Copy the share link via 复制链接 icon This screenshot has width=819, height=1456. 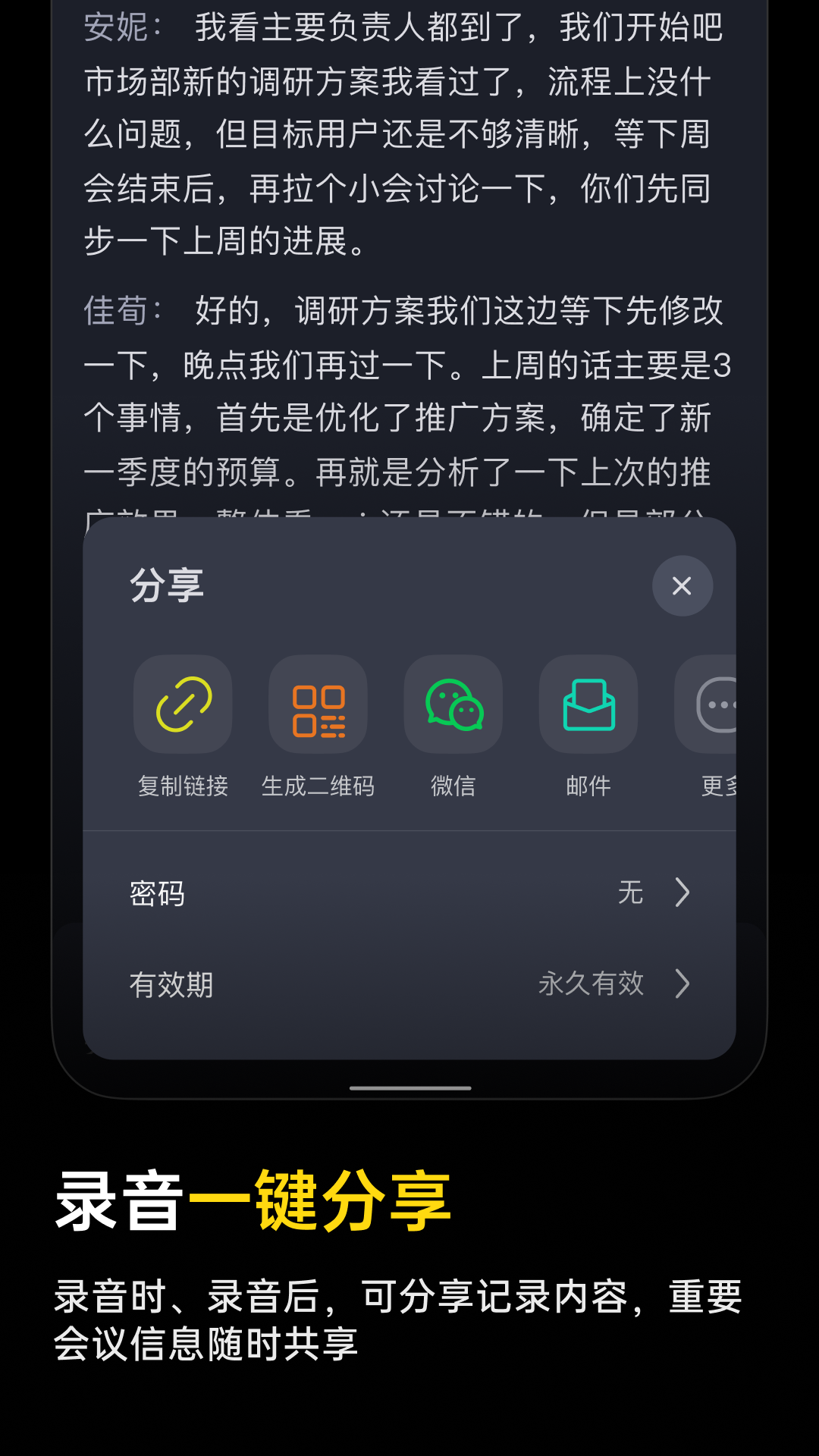click(183, 704)
